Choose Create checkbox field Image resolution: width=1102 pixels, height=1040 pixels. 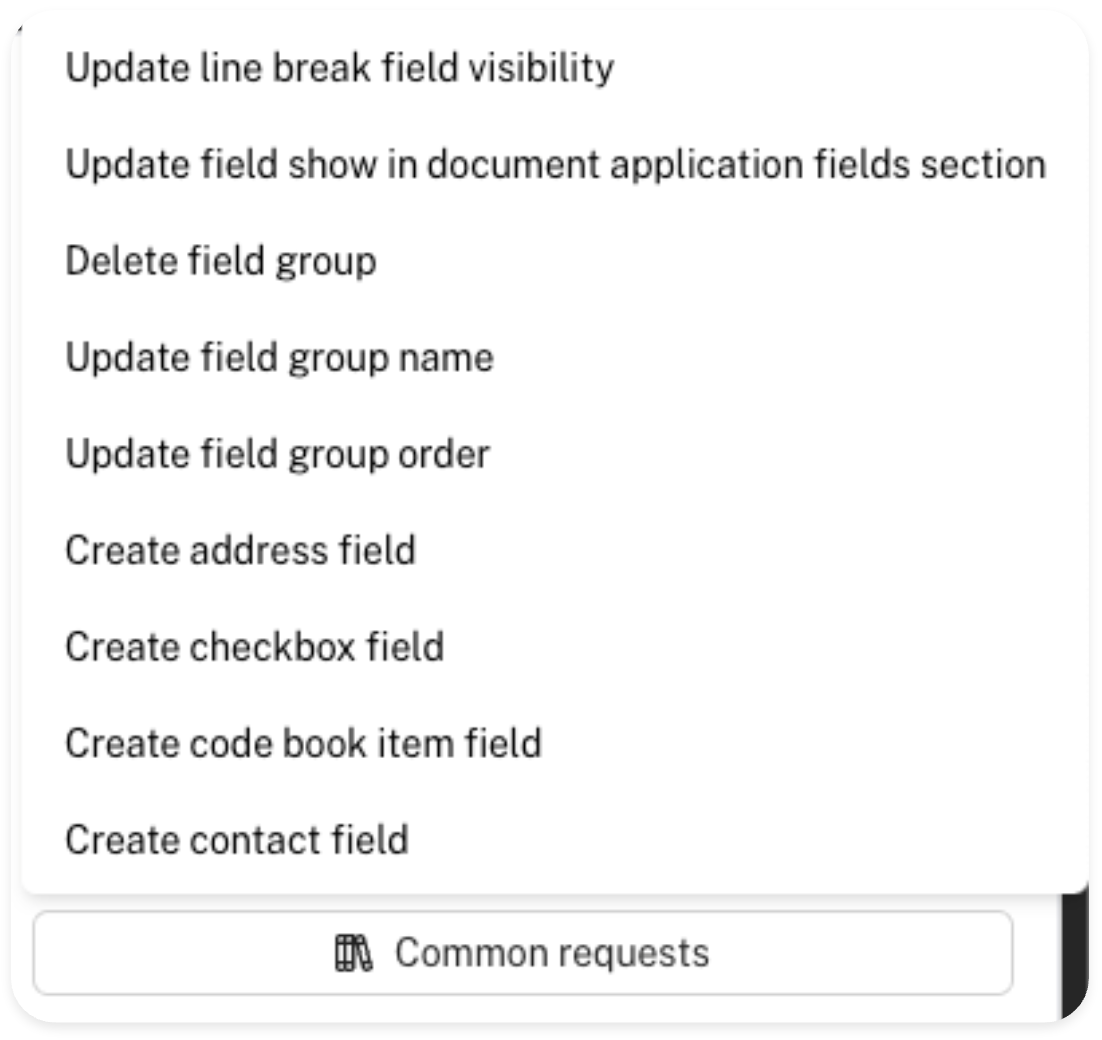254,647
